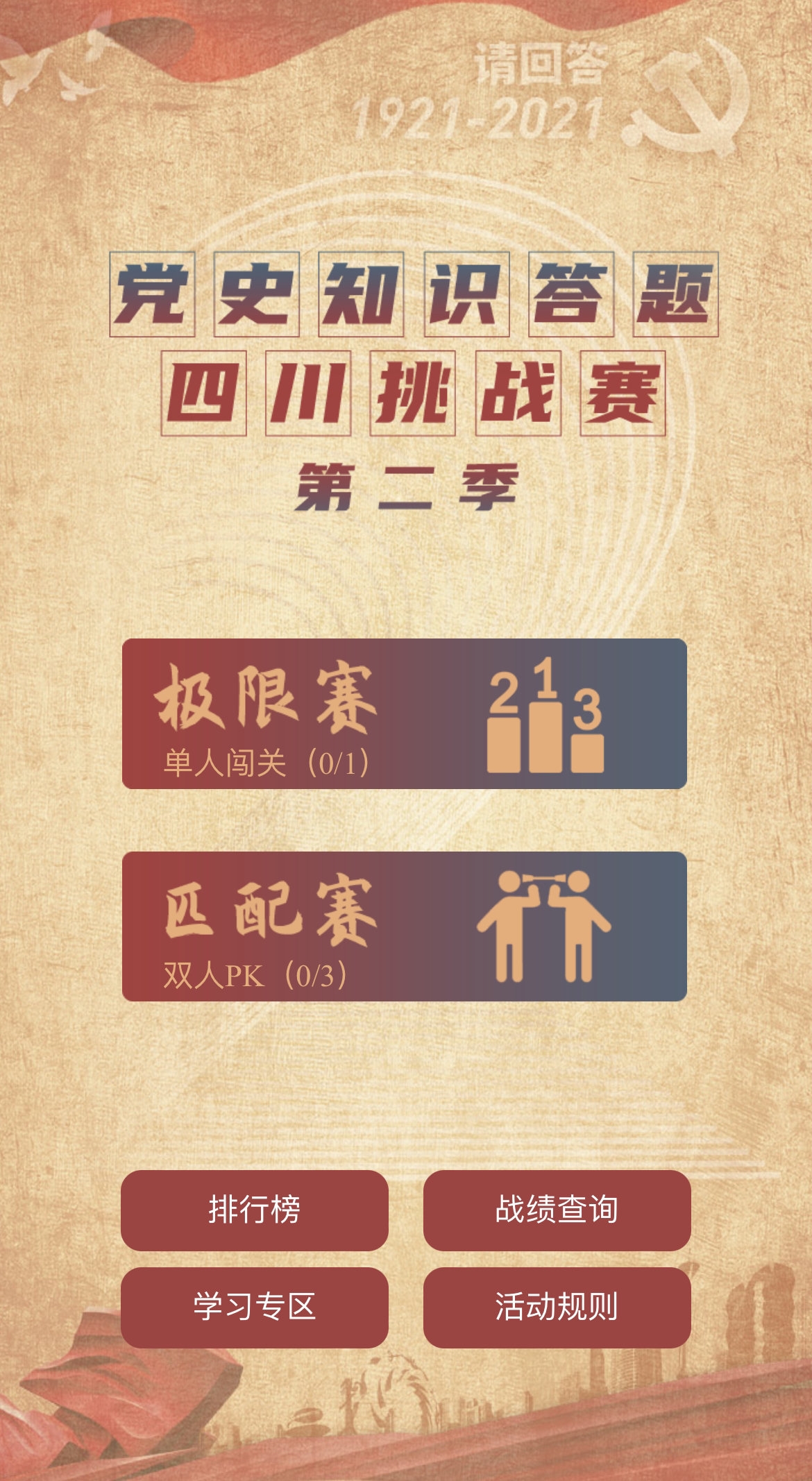Screen dimensions: 812x1481
Task: Start the 极限赛 single-player challenge
Action: (404, 713)
